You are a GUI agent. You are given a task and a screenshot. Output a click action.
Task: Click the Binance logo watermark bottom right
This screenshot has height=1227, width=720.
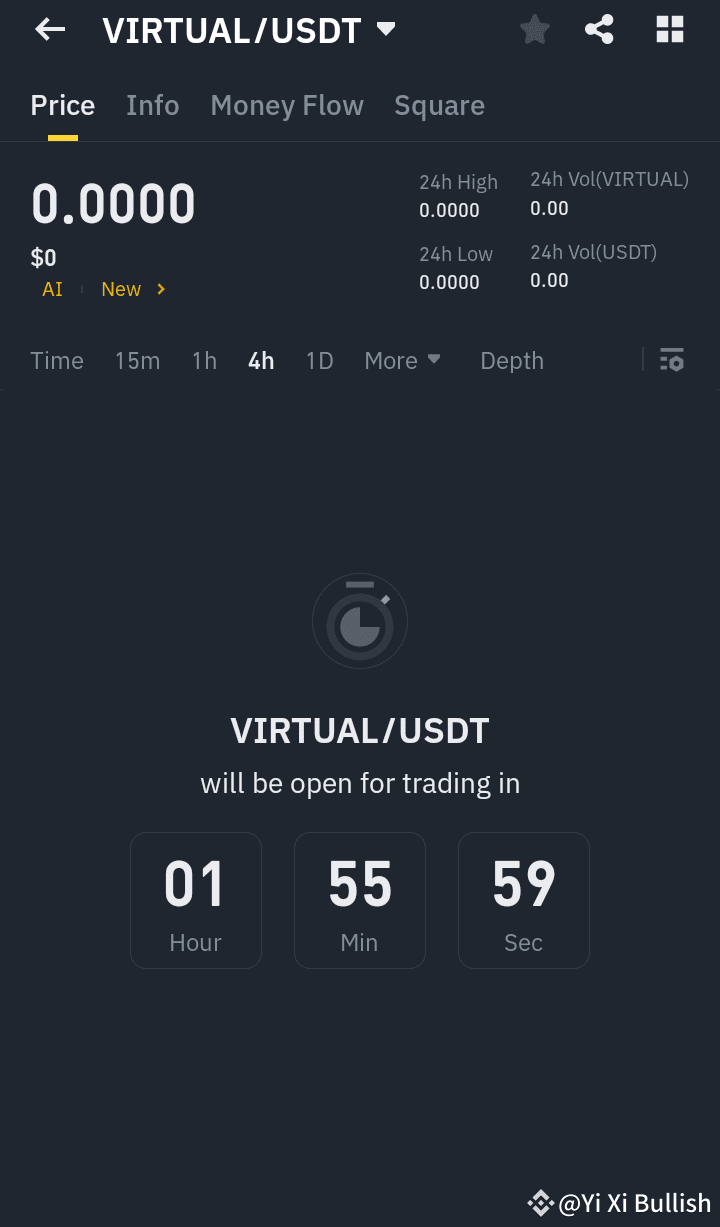click(540, 1204)
